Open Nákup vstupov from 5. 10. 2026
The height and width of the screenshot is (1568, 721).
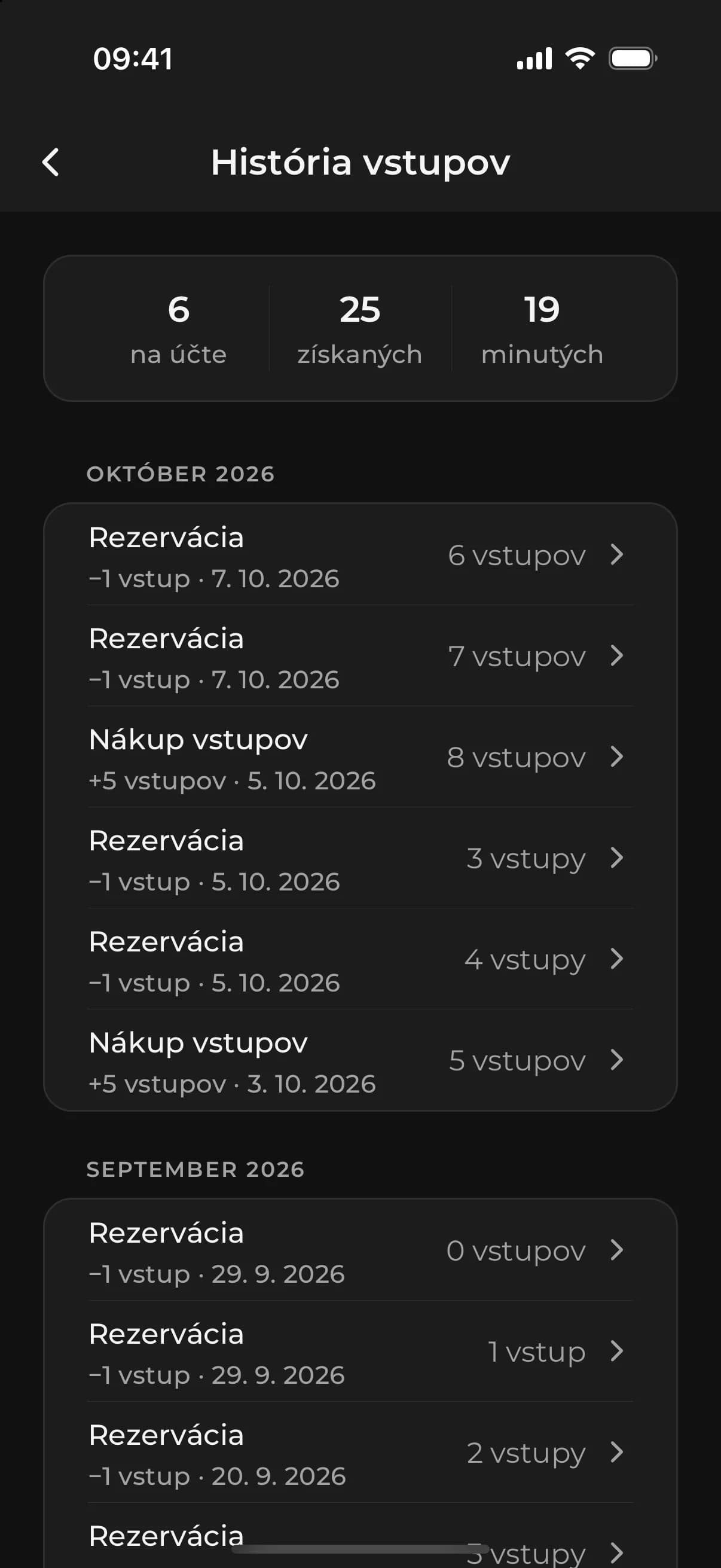click(x=360, y=756)
